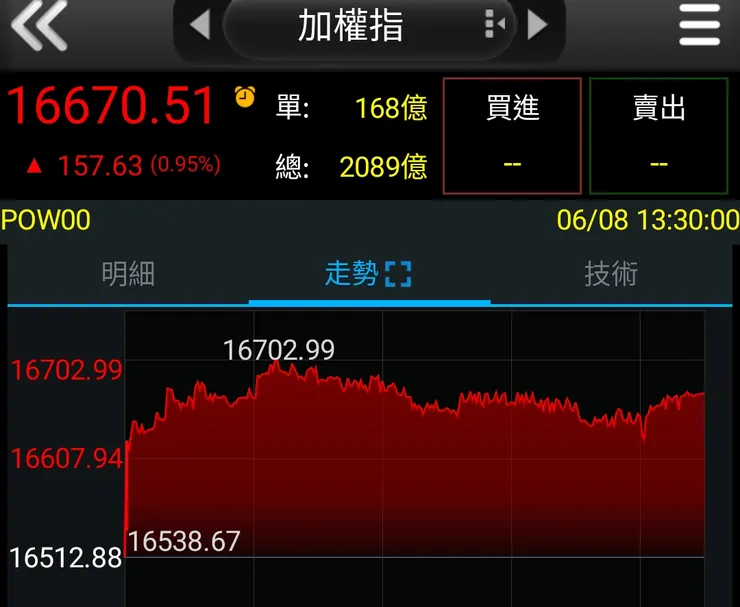This screenshot has width=740, height=607.
Task: Open the 技術 technical analysis tab
Action: point(610,274)
